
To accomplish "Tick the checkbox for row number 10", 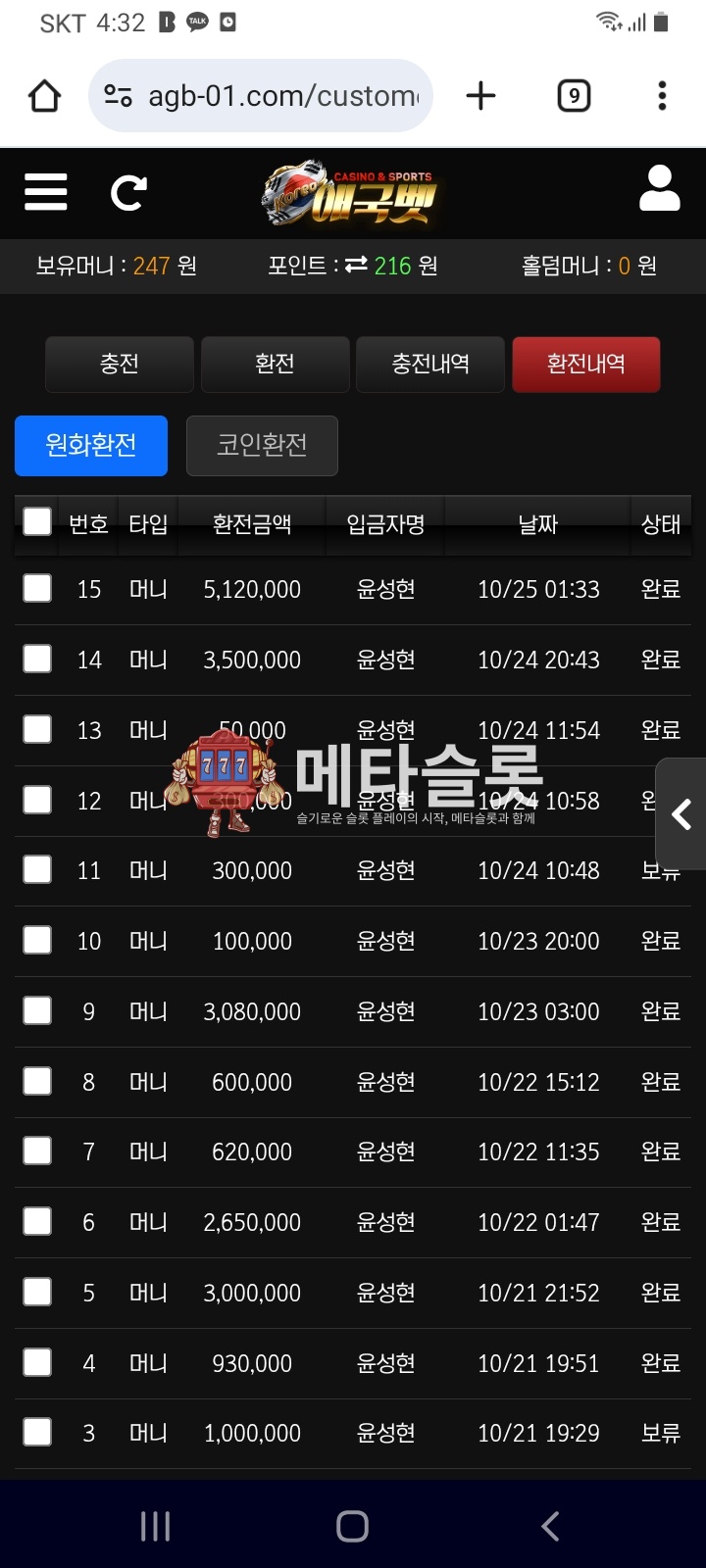I will pos(37,940).
